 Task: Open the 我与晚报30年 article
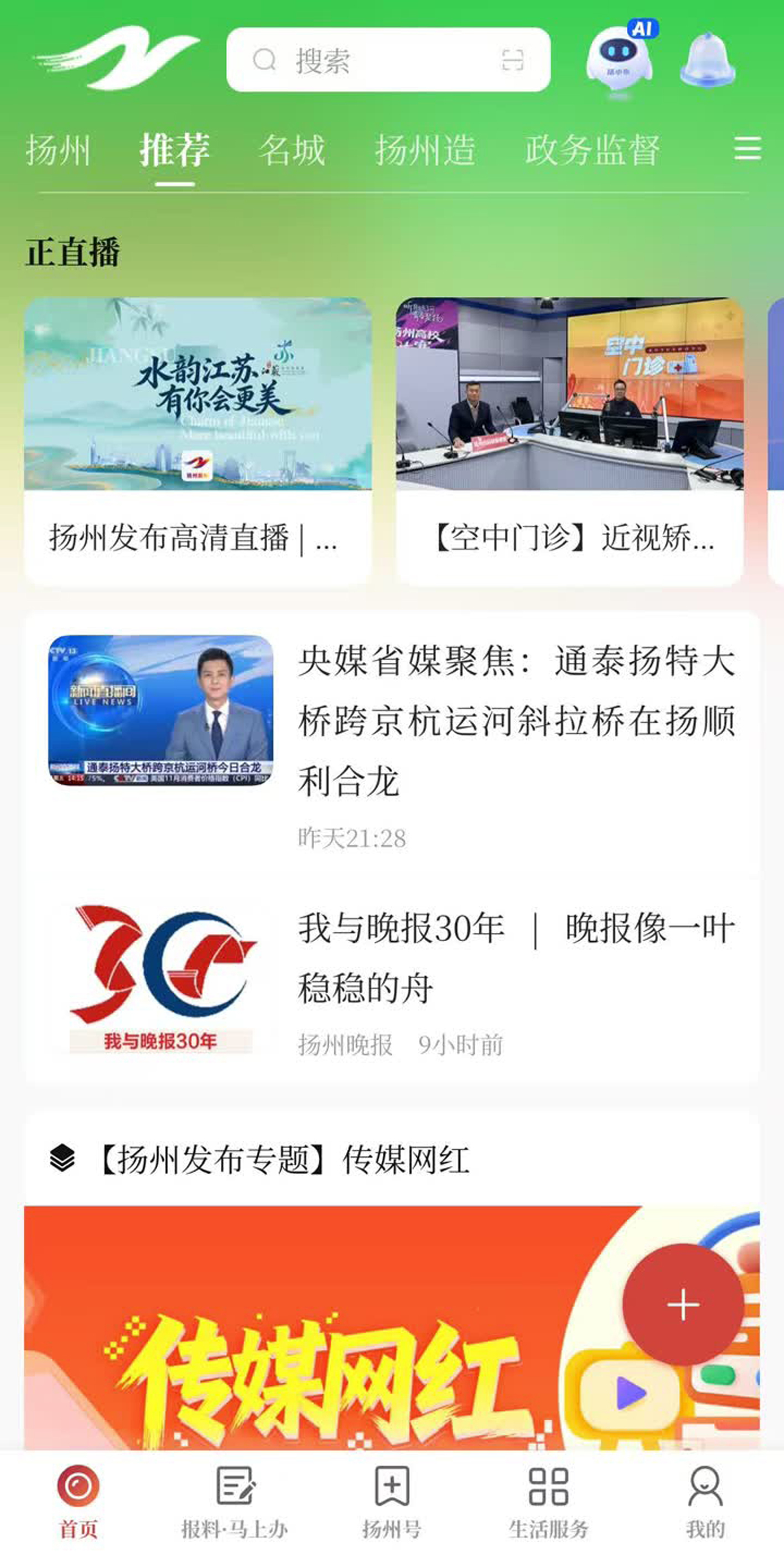[516, 957]
